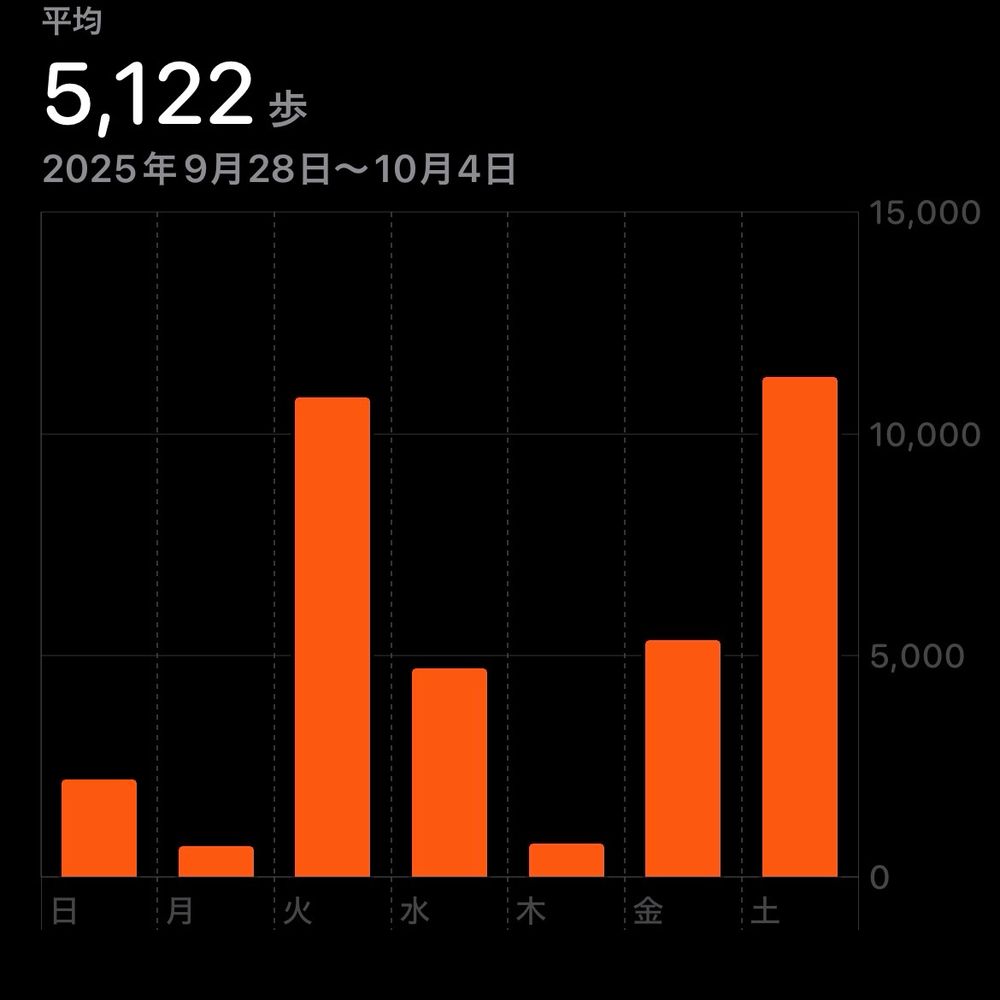The image size is (1000, 1000).
Task: Select the Sunday (日) step bar
Action: (99, 828)
